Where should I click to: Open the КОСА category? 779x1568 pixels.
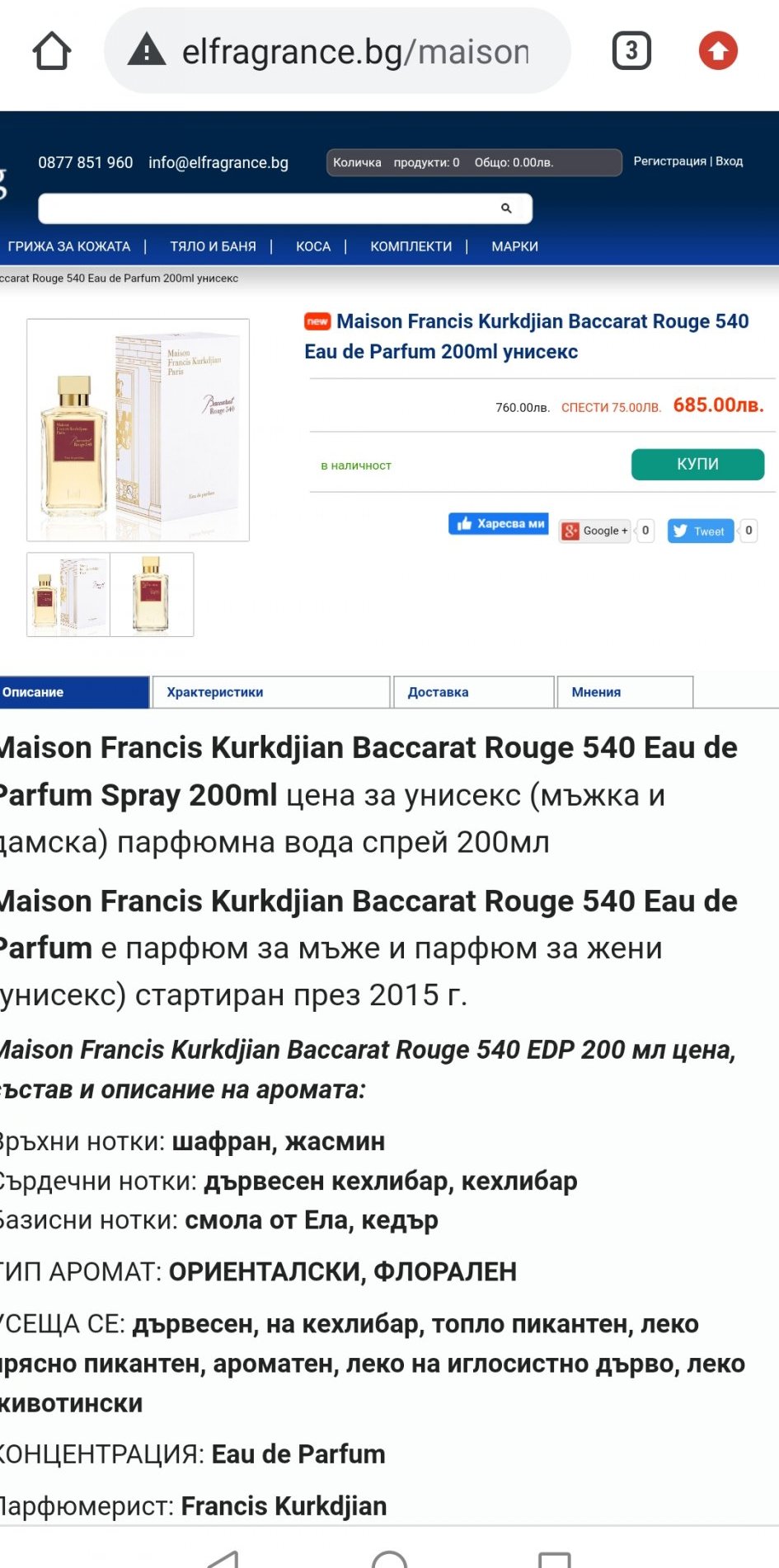(313, 246)
